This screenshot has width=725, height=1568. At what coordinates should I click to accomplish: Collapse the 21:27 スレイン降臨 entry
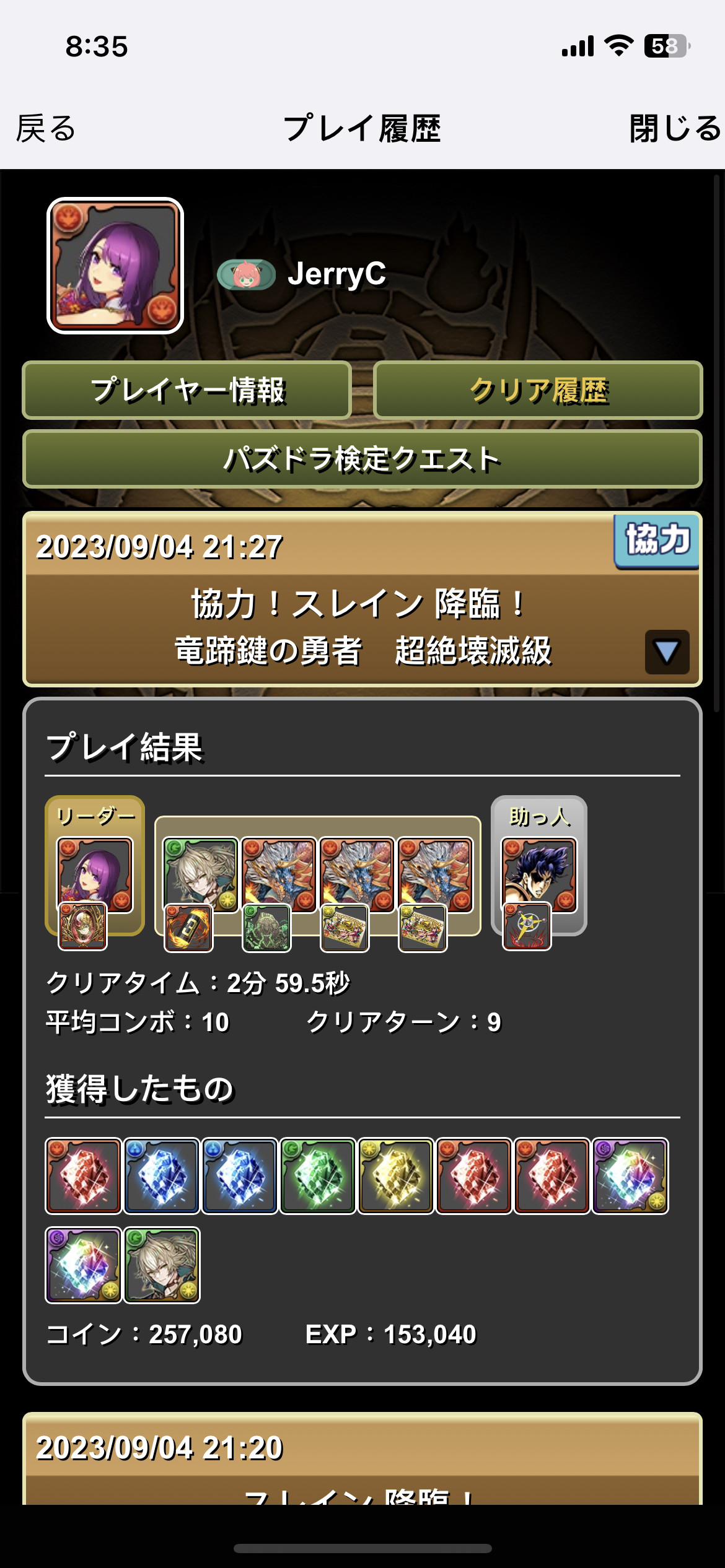pos(667,652)
